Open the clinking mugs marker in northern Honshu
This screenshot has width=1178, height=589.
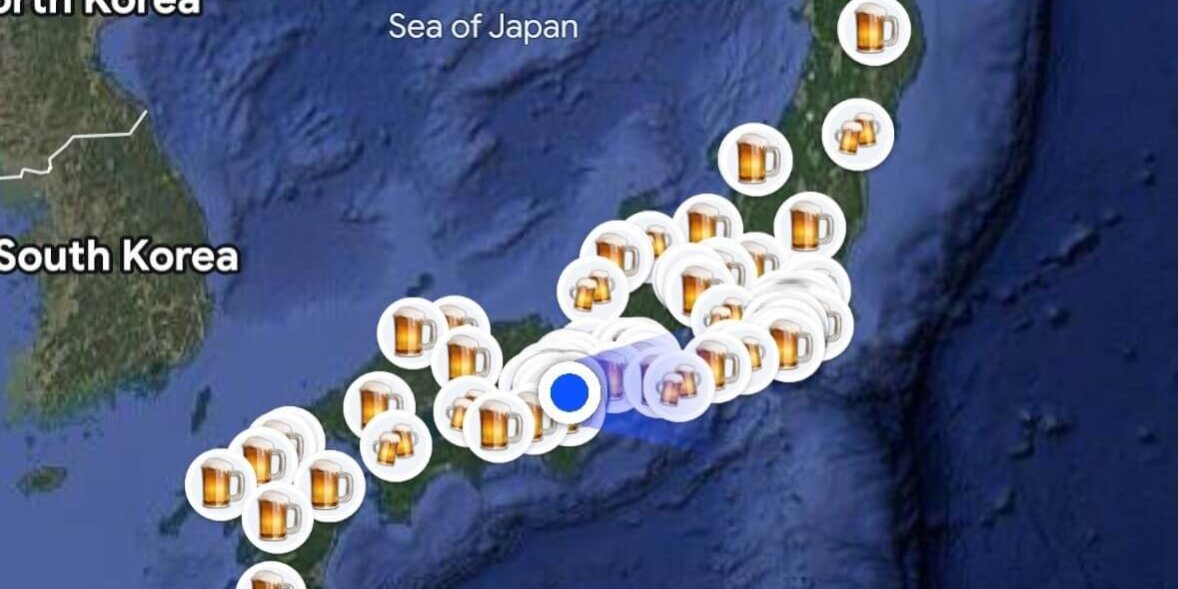[857, 134]
